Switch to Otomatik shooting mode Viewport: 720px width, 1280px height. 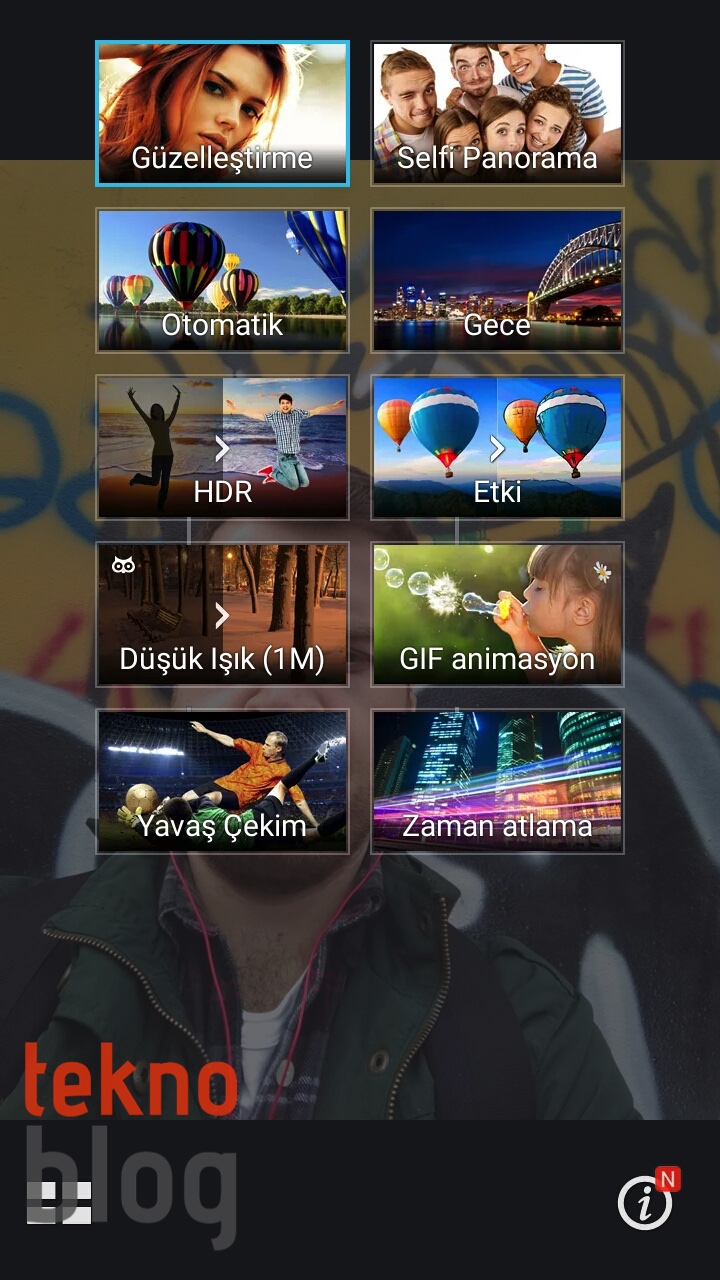click(222, 280)
